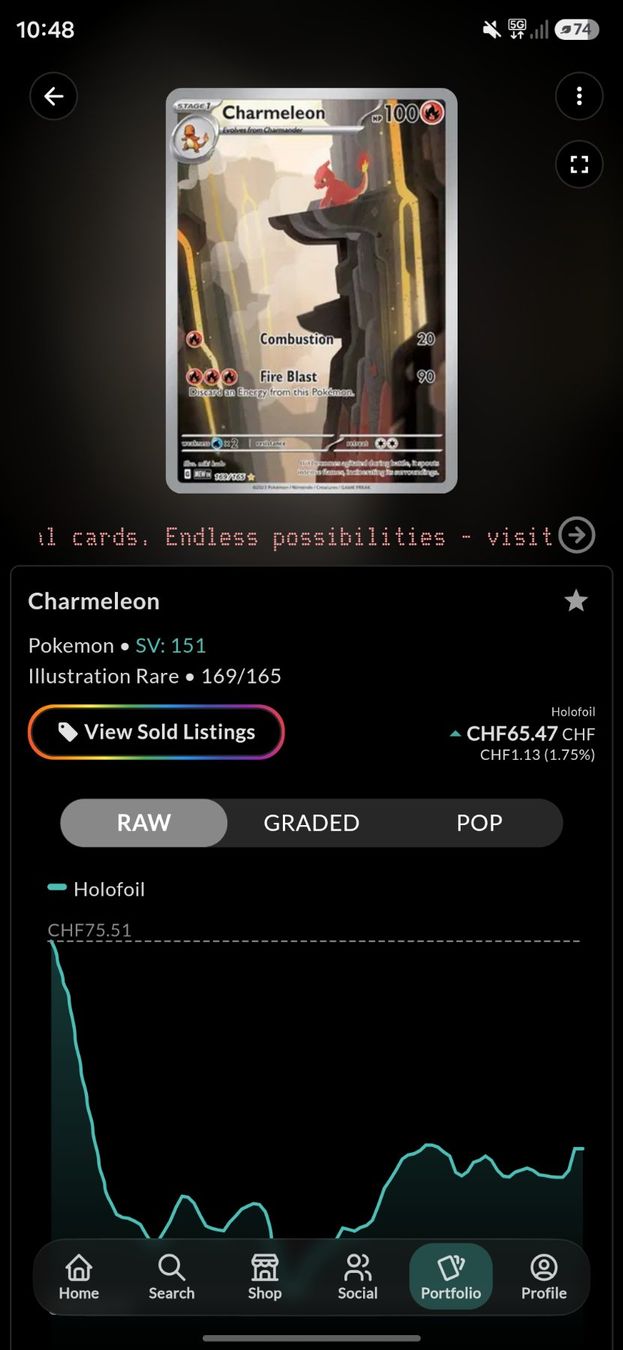Go to the Home tab
The height and width of the screenshot is (1350, 623).
click(x=79, y=1277)
